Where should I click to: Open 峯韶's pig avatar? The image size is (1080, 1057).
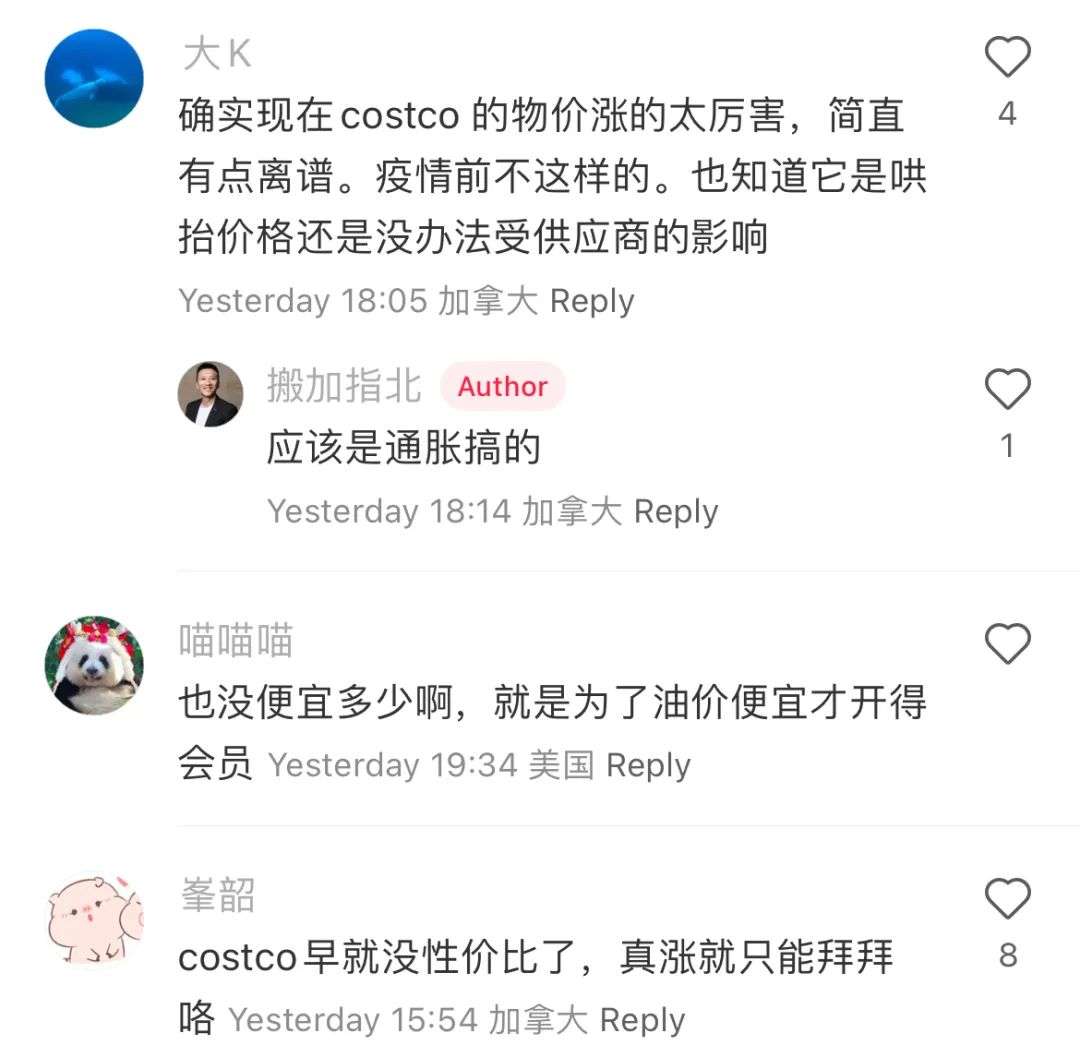pyautogui.click(x=95, y=918)
